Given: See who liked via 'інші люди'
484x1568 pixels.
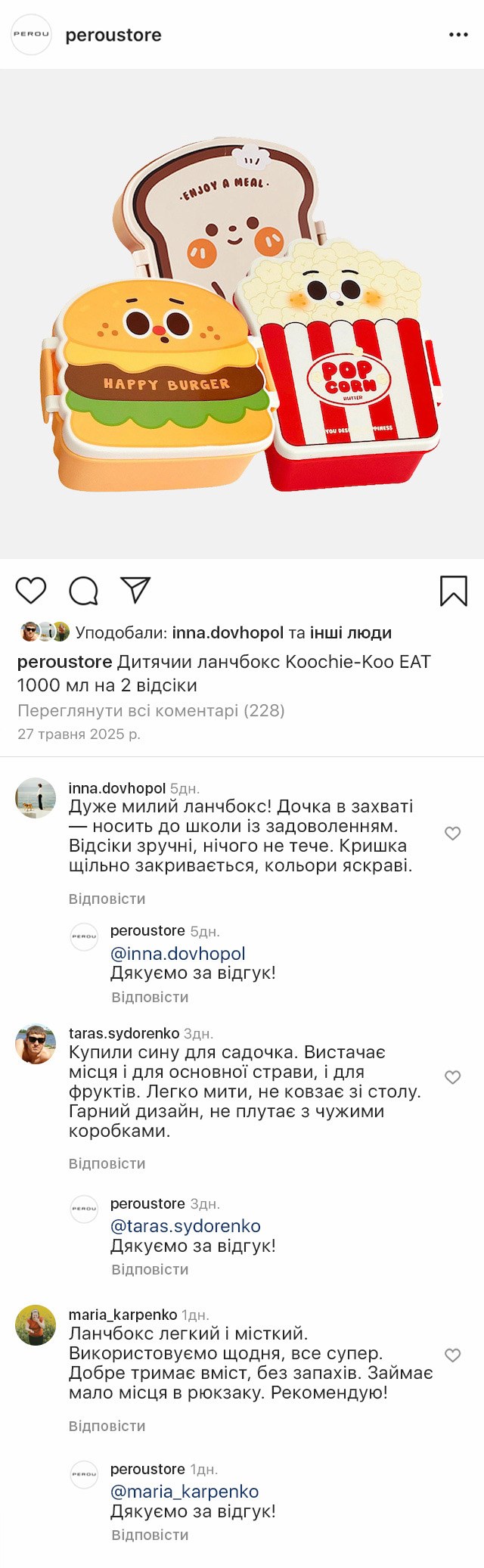Looking at the screenshot, I should (350, 632).
